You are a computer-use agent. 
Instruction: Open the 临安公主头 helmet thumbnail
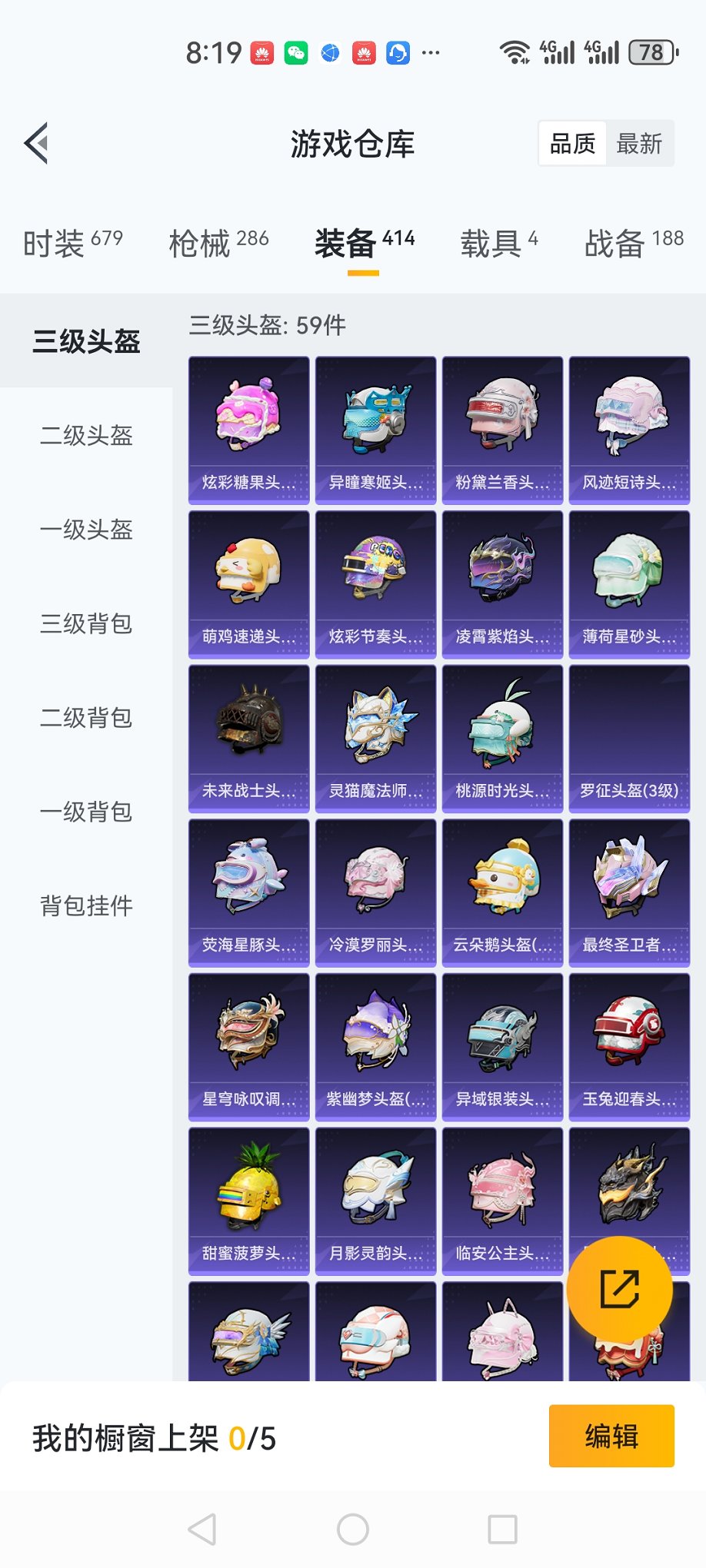click(x=501, y=1201)
